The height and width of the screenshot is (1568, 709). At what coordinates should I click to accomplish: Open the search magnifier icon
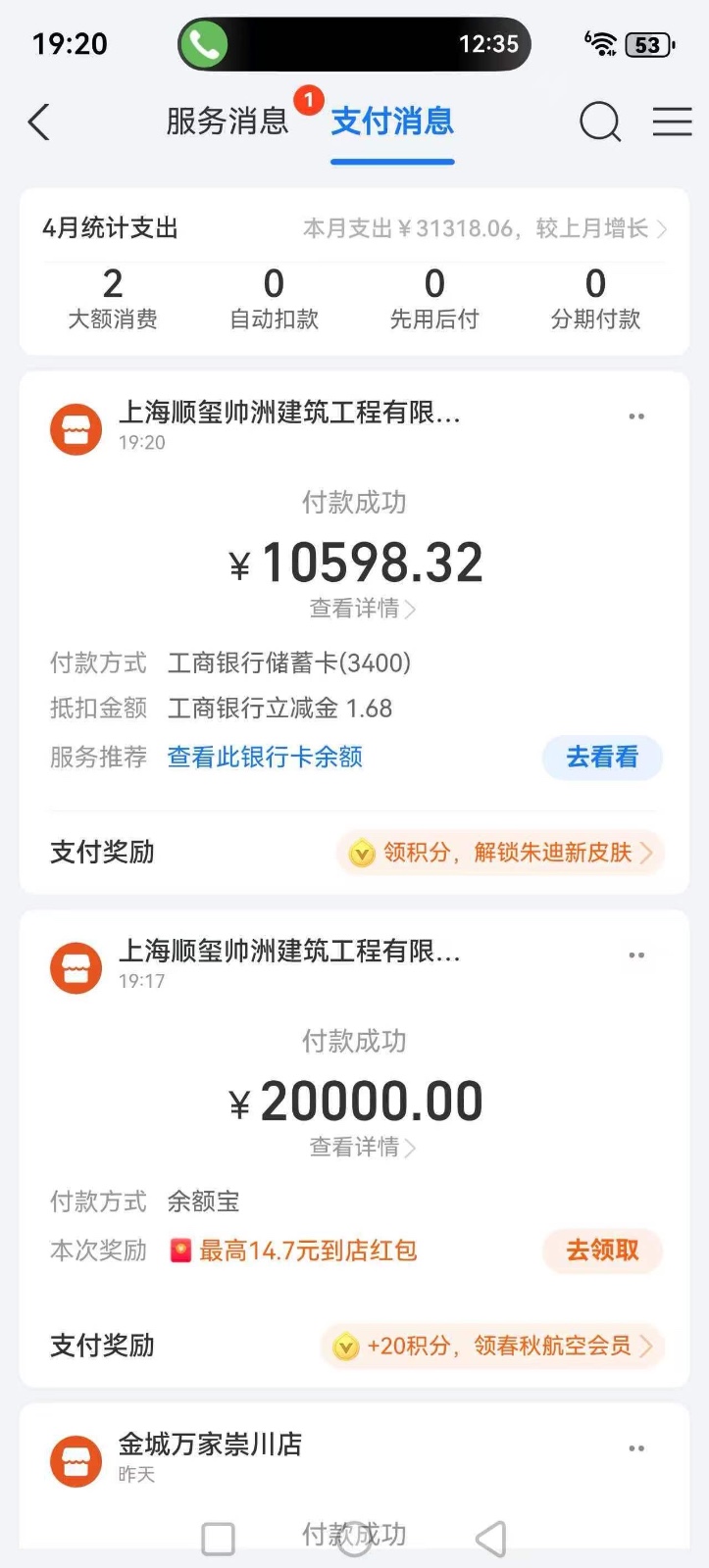600,122
